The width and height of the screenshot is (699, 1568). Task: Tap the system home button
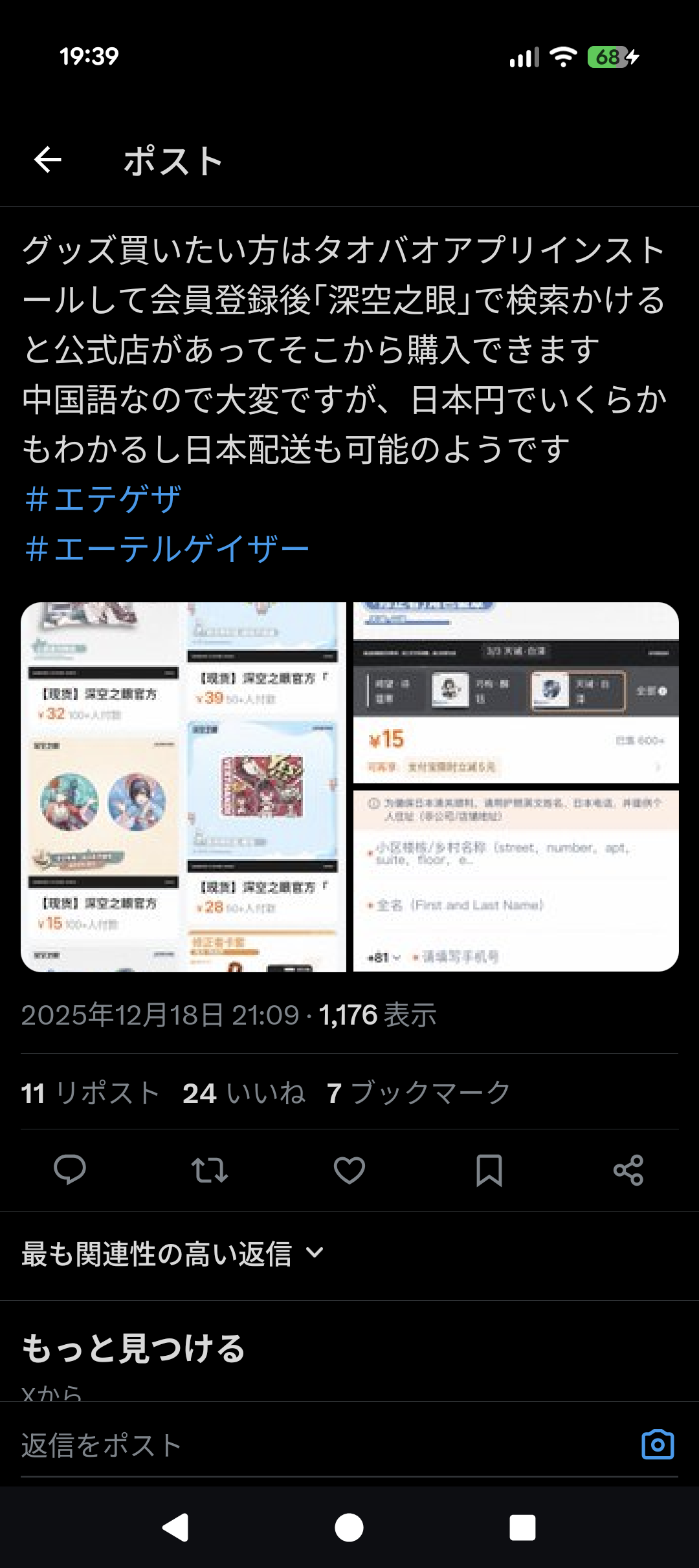click(349, 1528)
